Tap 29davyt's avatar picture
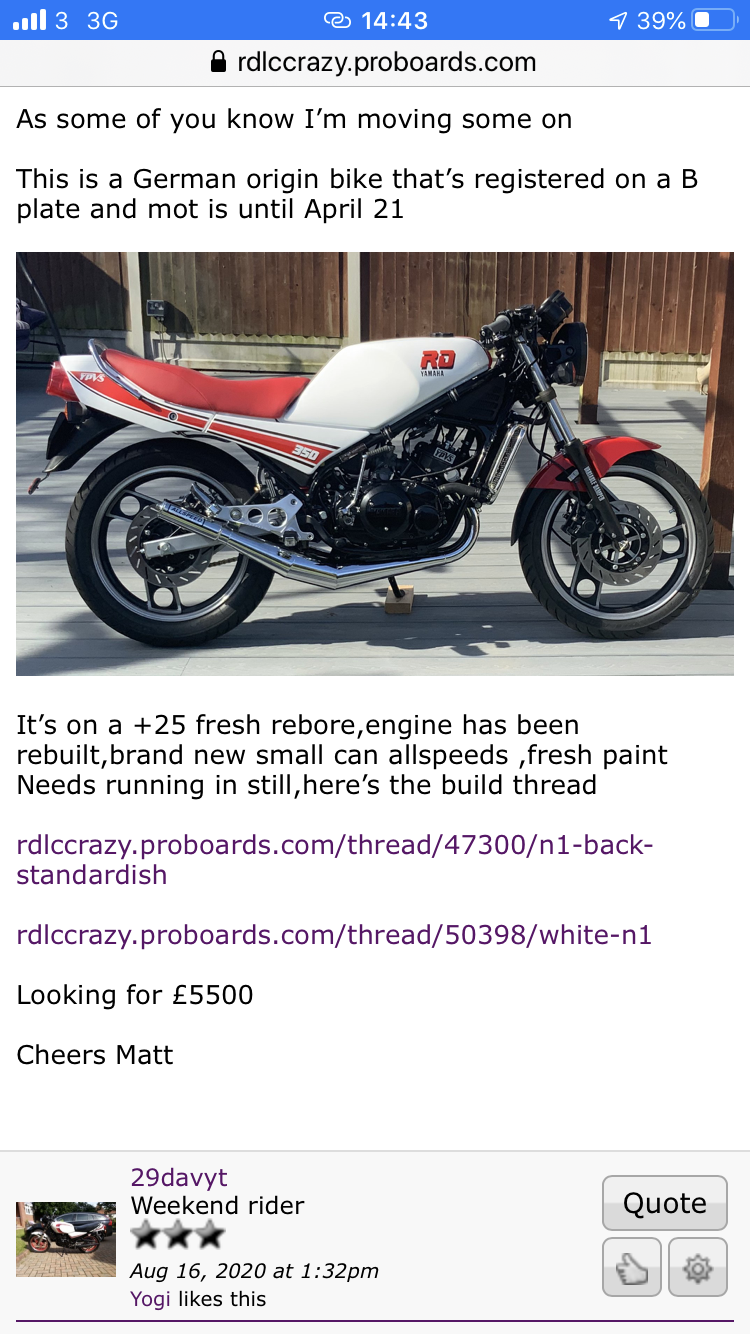The width and height of the screenshot is (750, 1334). (65, 1238)
